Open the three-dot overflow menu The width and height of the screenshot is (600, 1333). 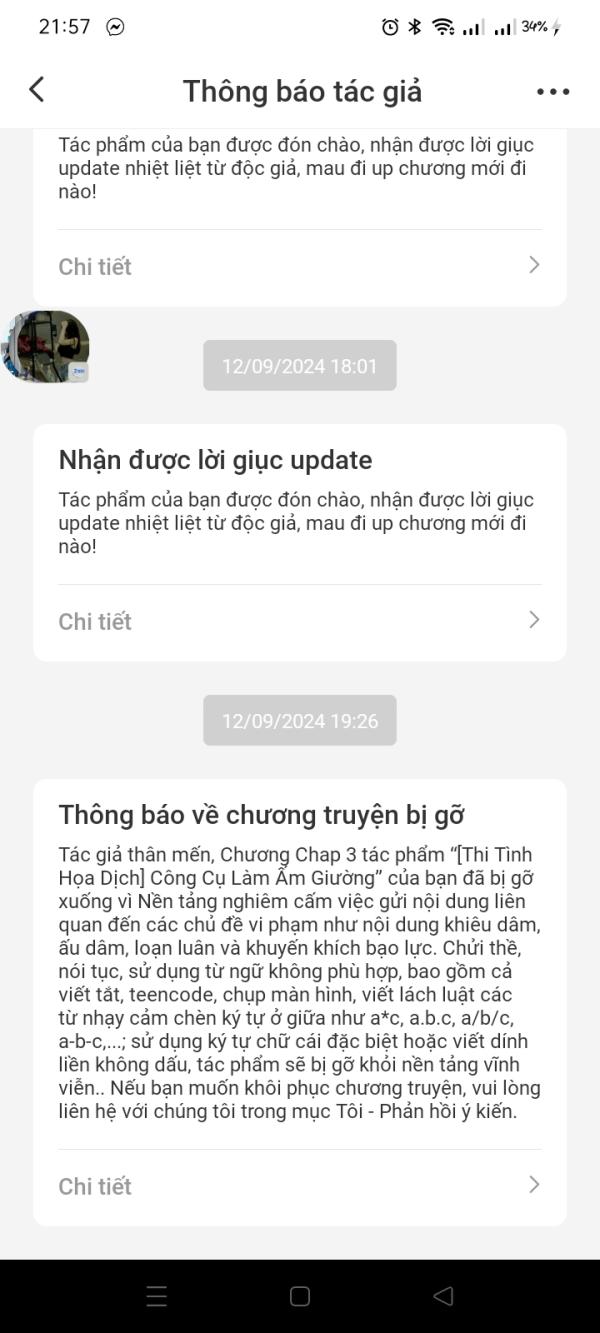(x=553, y=91)
